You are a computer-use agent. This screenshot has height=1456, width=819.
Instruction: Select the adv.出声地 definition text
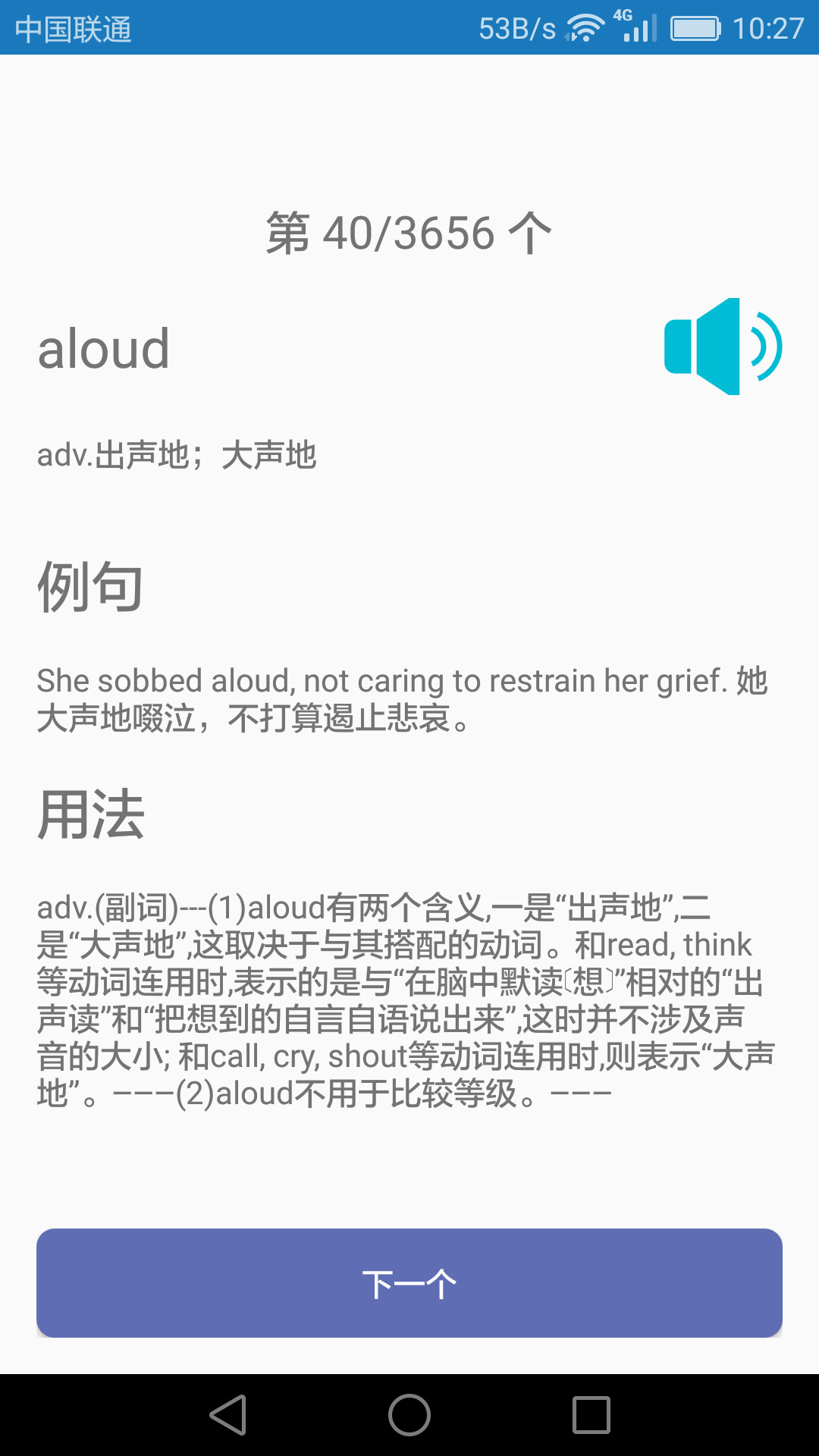point(178,455)
